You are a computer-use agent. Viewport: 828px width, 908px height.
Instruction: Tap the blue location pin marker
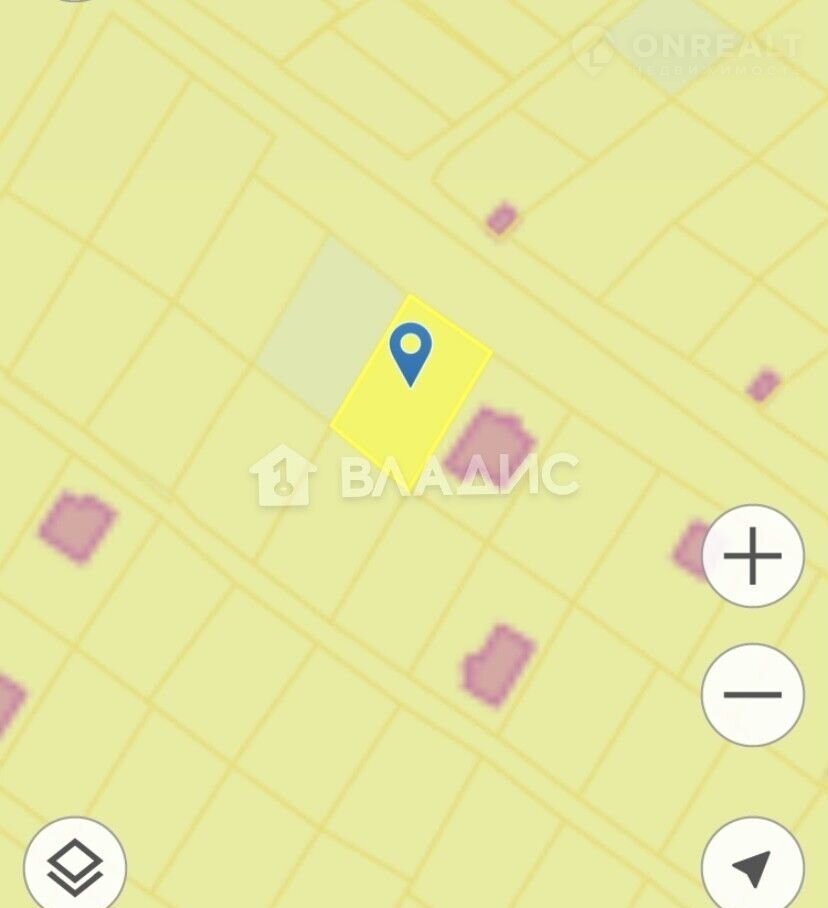(410, 352)
